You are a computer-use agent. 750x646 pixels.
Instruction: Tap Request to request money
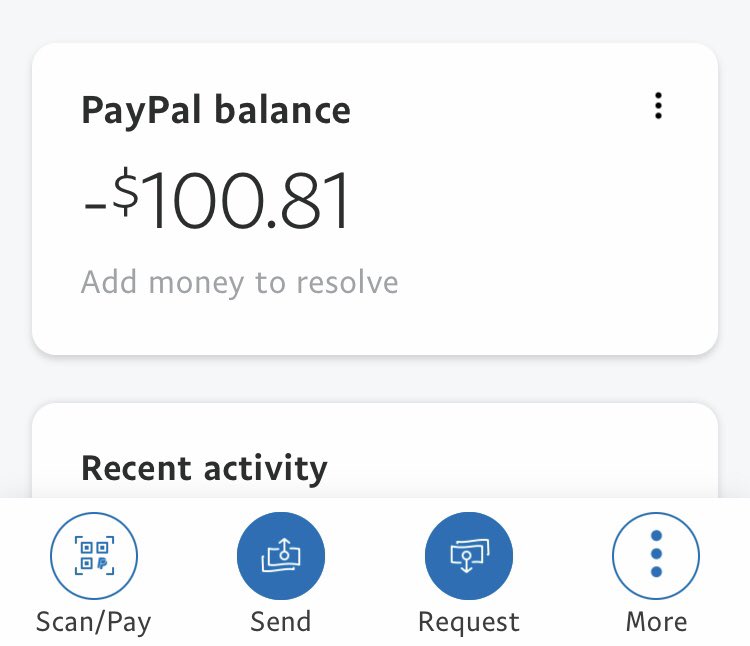[x=468, y=556]
